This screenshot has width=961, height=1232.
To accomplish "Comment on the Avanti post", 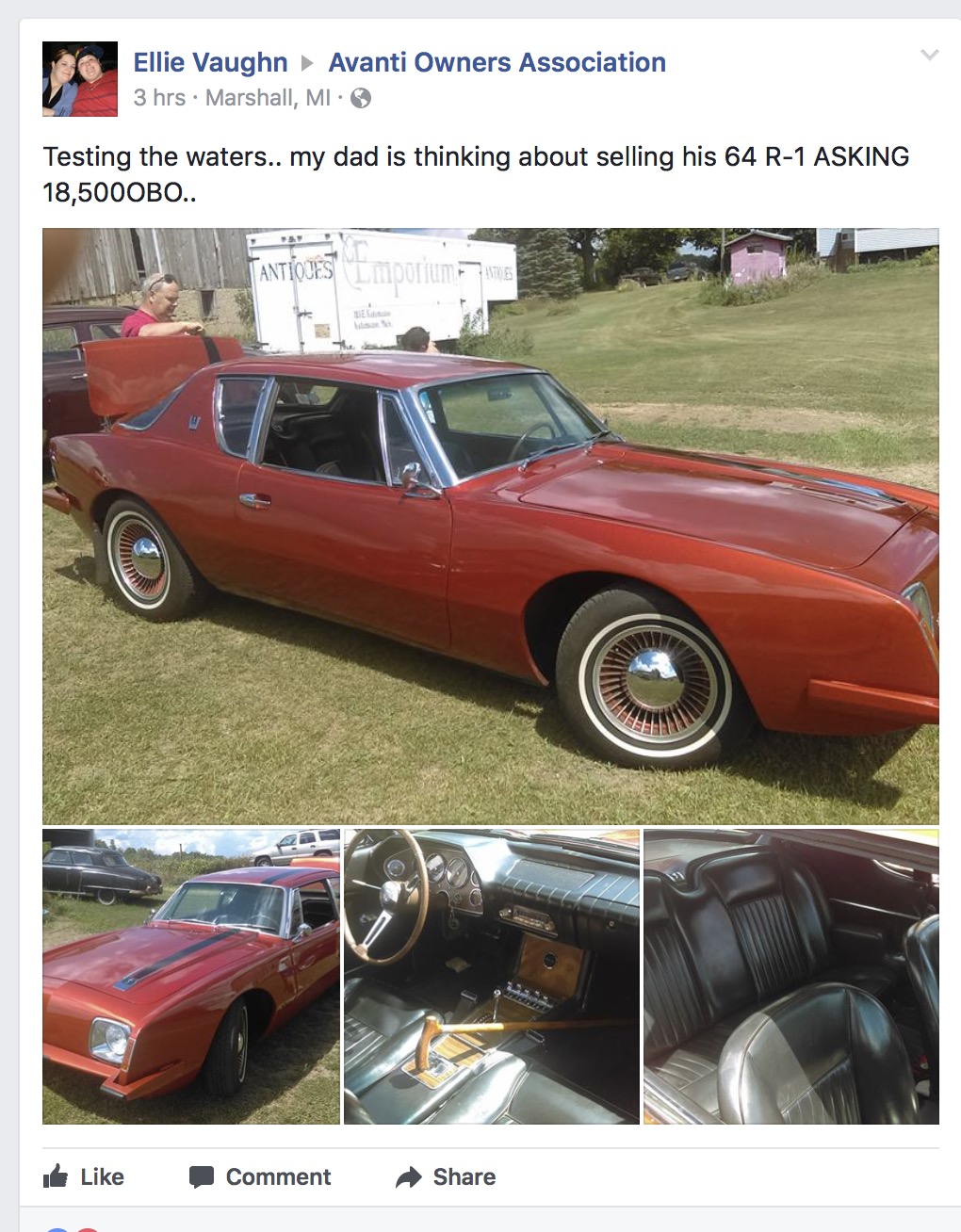I will (261, 1176).
